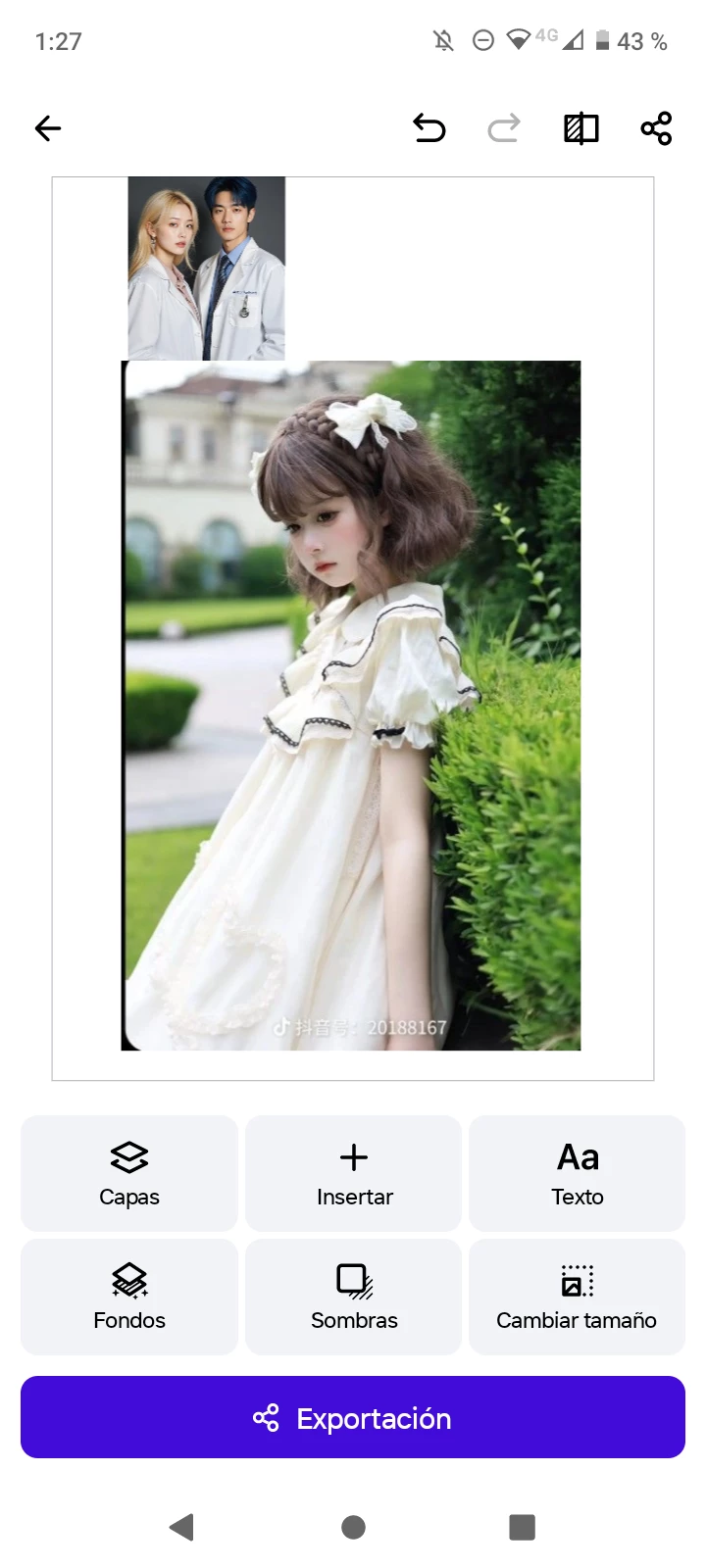The height and width of the screenshot is (1568, 706).
Task: Open Cambiar tamaño resize option
Action: (578, 1297)
